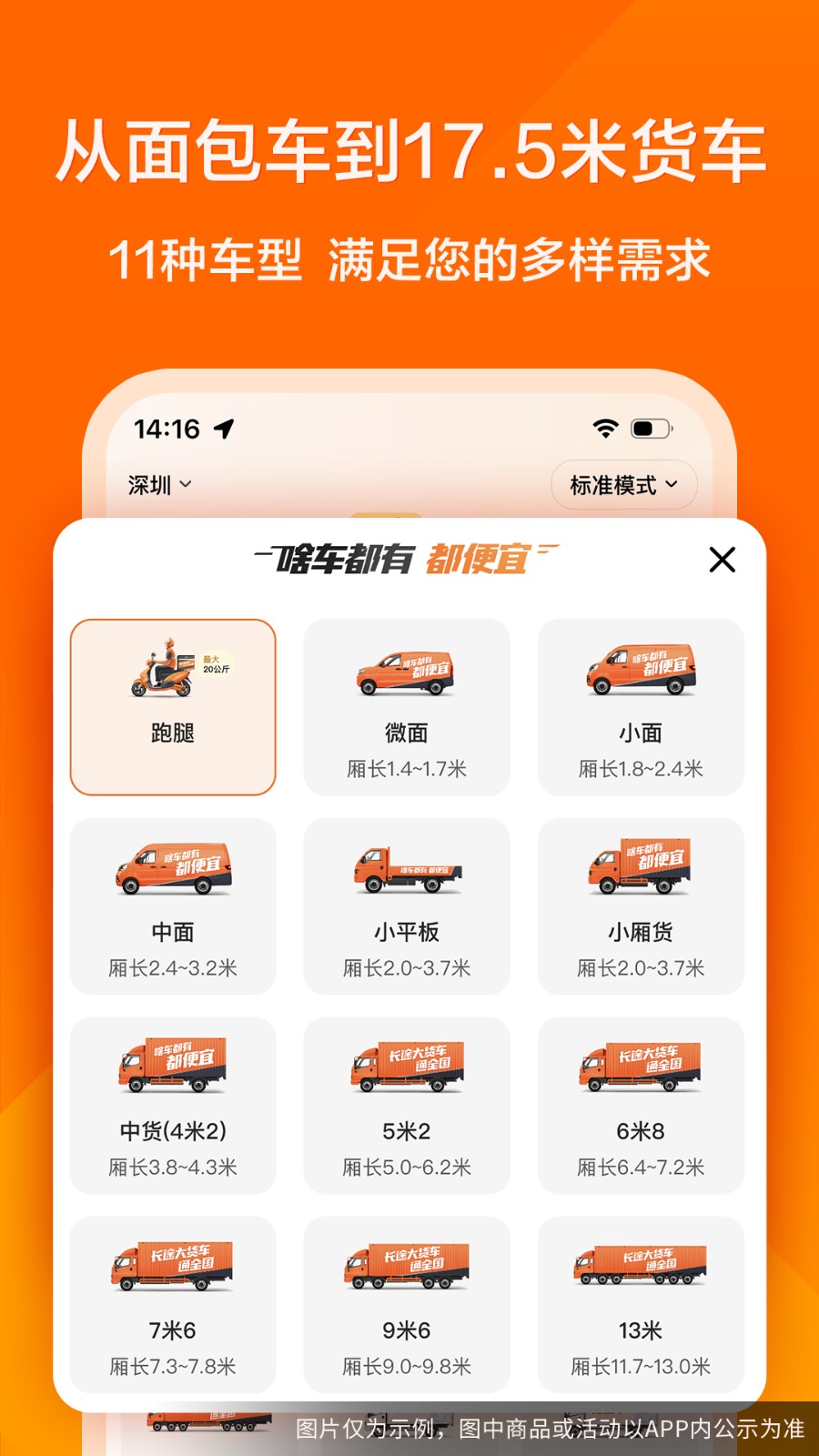819x1456 pixels.
Task: Select the 小平板 flatbed truck
Action: point(407,905)
